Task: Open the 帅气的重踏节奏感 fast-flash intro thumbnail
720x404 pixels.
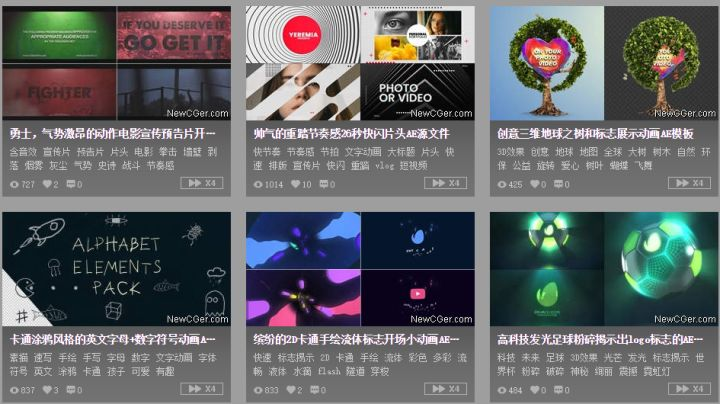Action: (x=360, y=62)
